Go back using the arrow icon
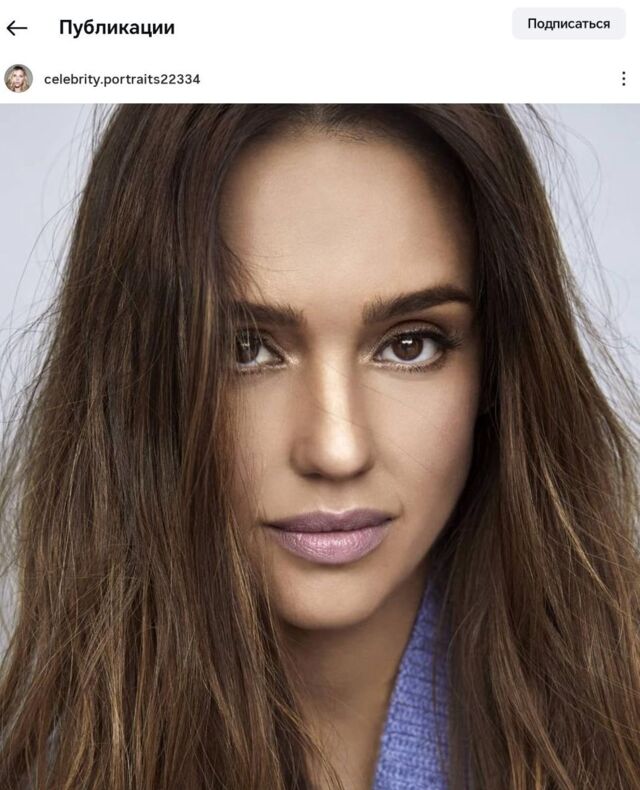The image size is (640, 790). tap(17, 28)
